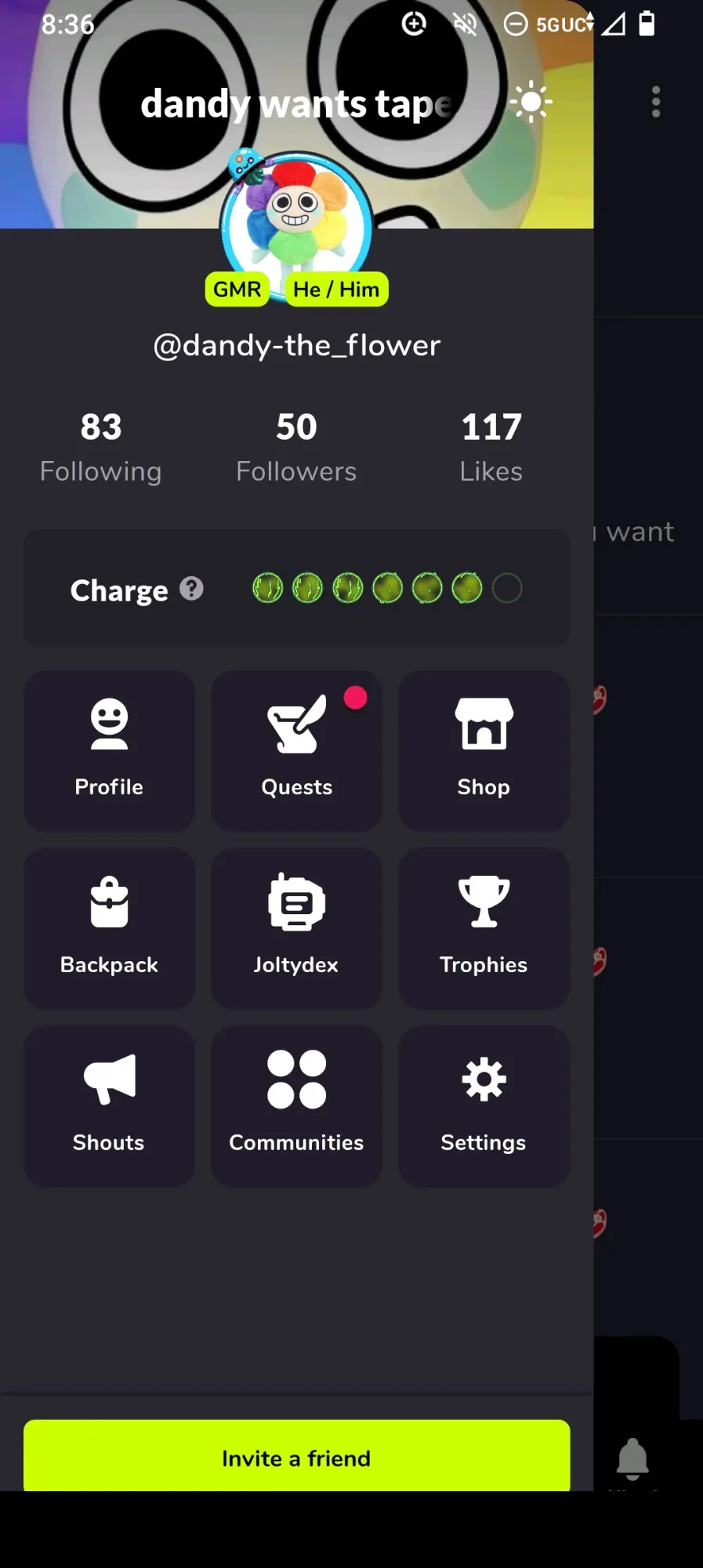Open Settings
The height and width of the screenshot is (1568, 703).
click(x=484, y=1106)
